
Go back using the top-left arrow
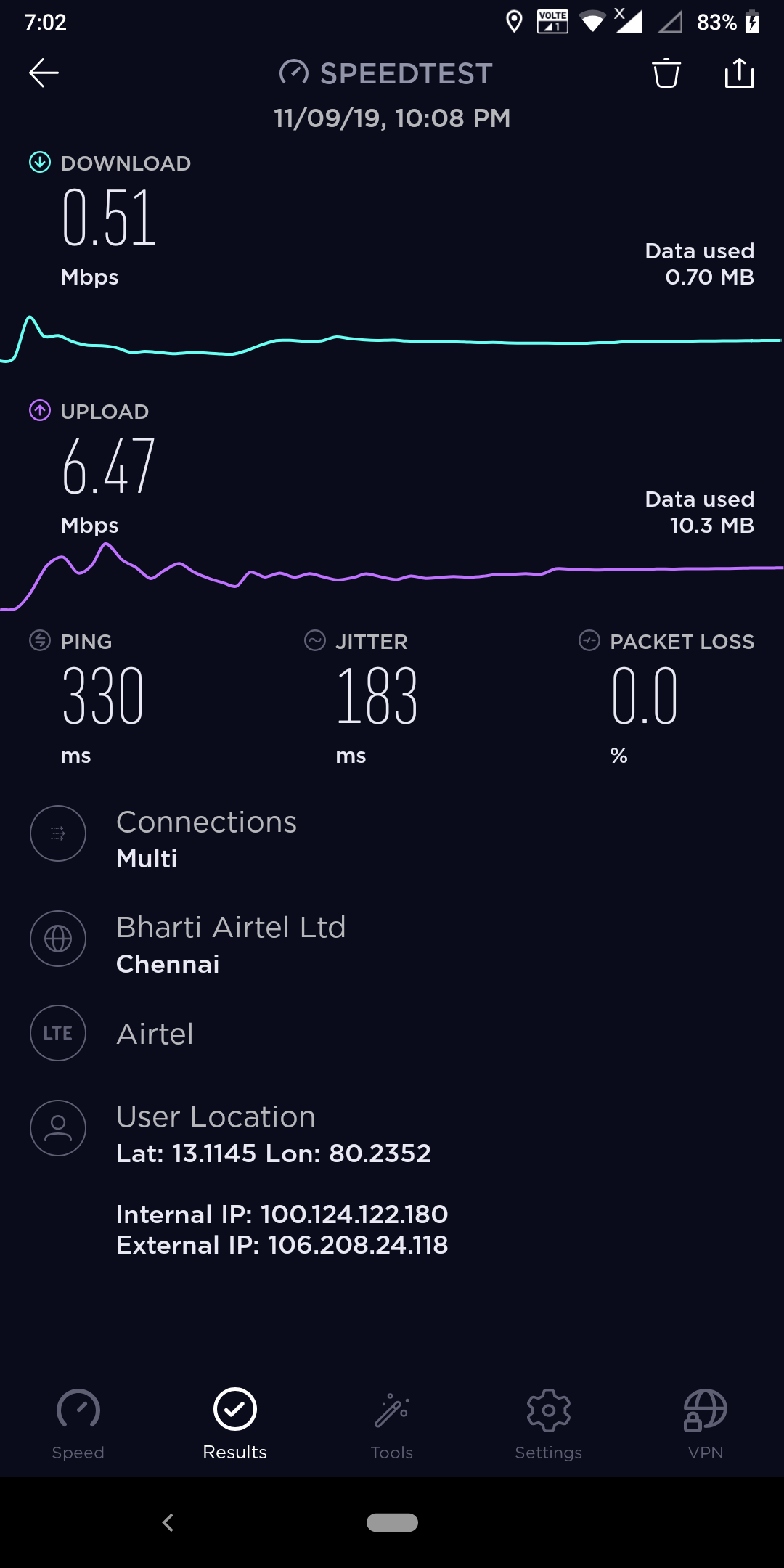click(44, 73)
